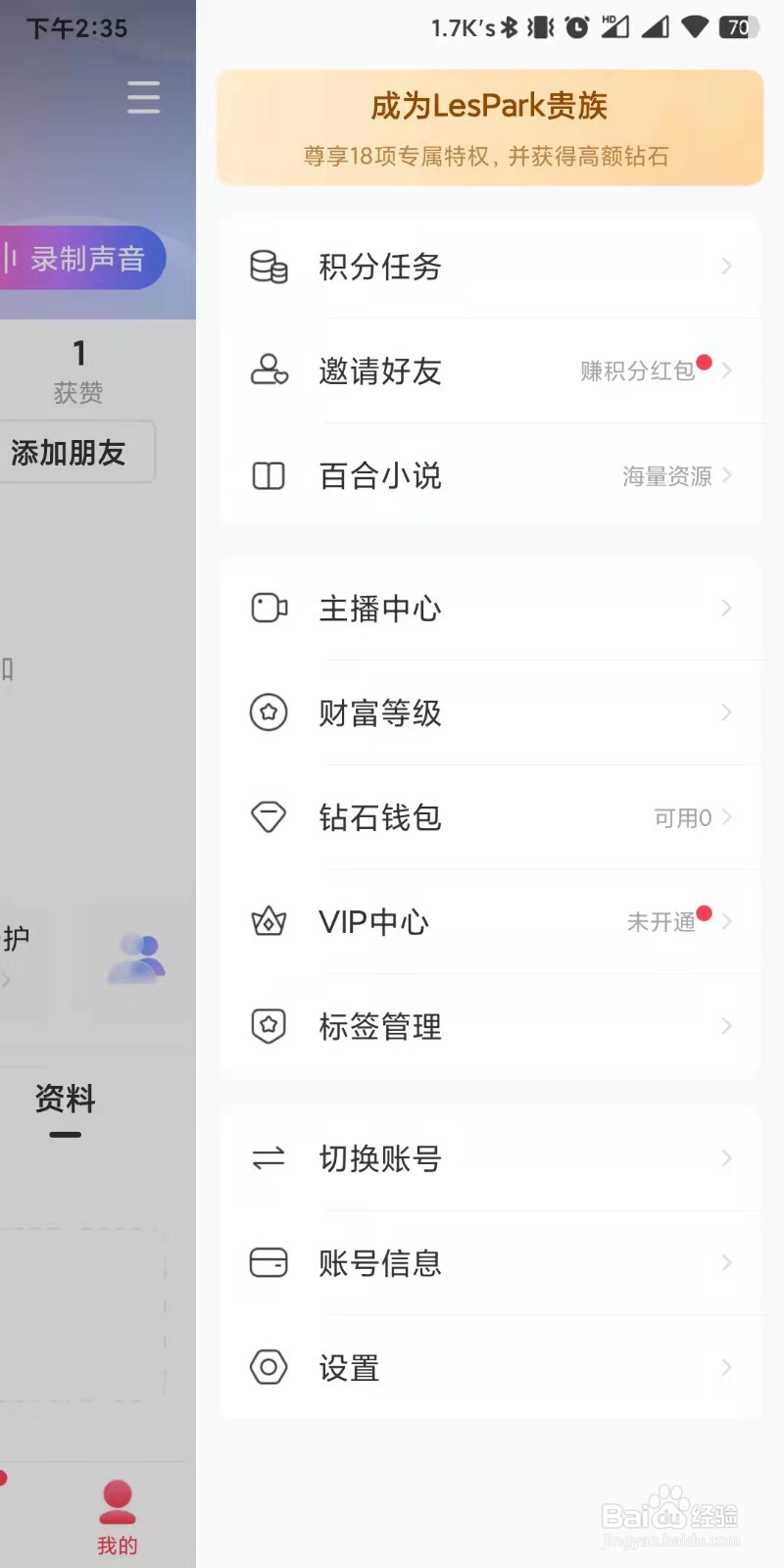Select the 主播中心 camera icon
Viewport: 784px width, 1568px height.
[x=267, y=608]
